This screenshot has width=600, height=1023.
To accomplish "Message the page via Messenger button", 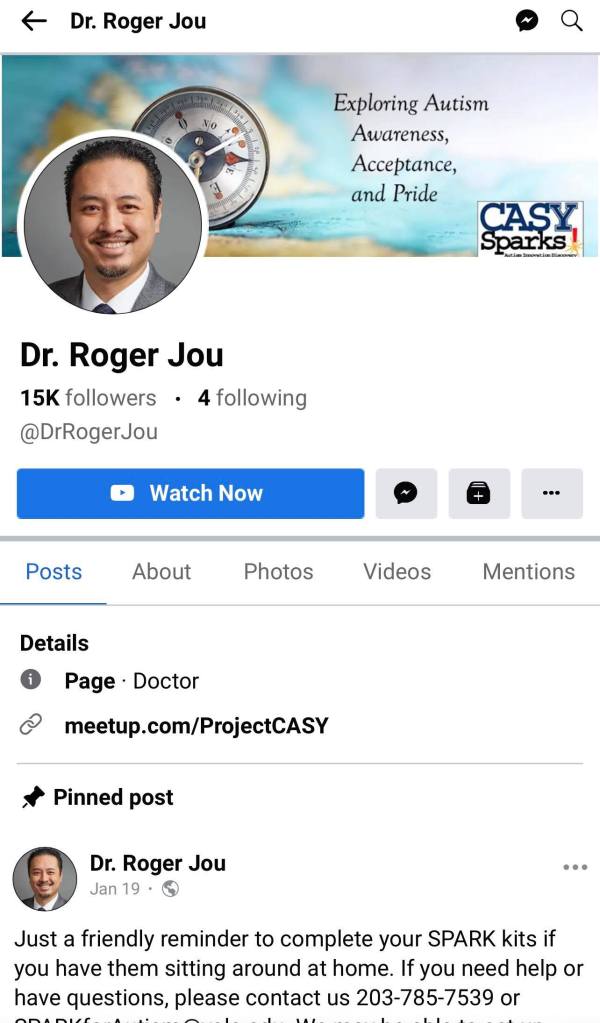I will [406, 493].
